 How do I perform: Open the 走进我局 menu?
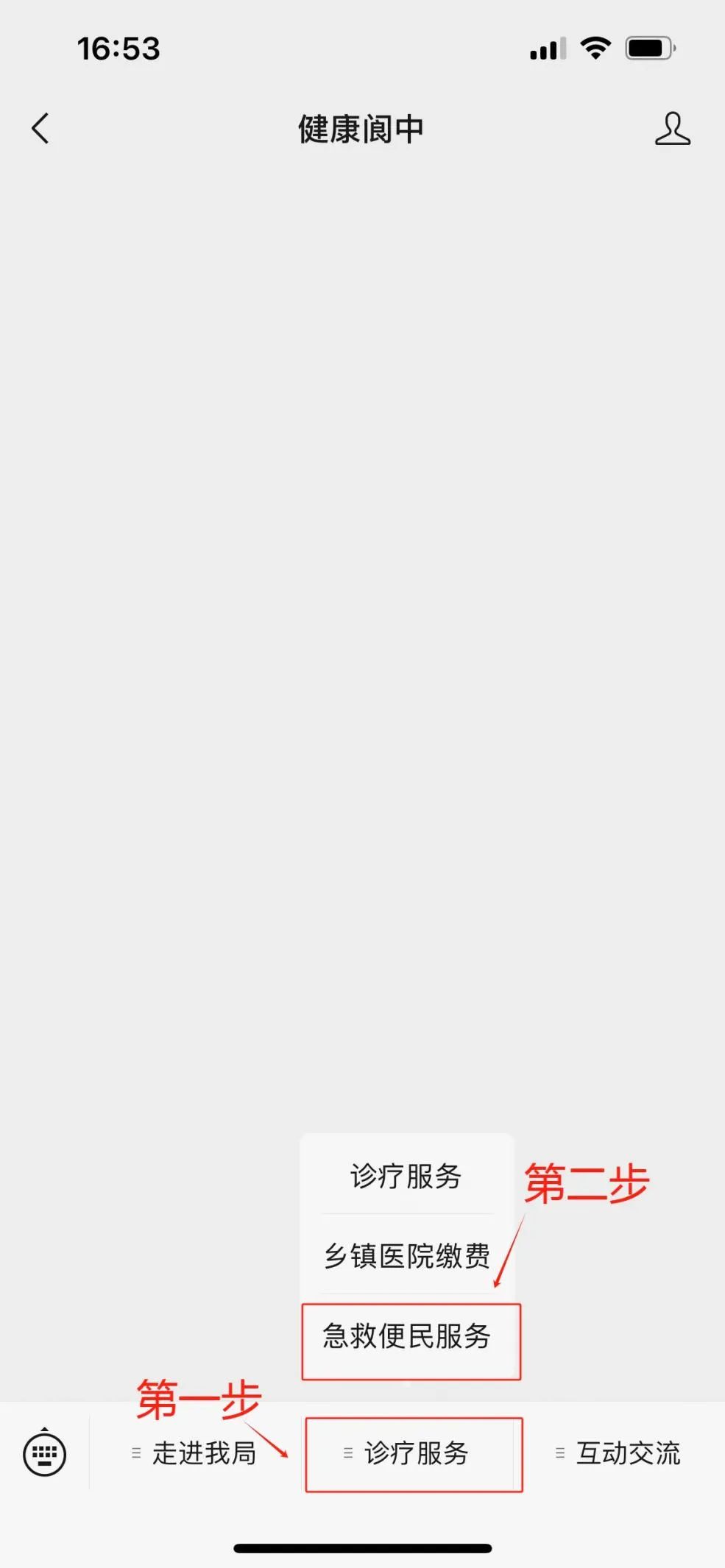195,1453
